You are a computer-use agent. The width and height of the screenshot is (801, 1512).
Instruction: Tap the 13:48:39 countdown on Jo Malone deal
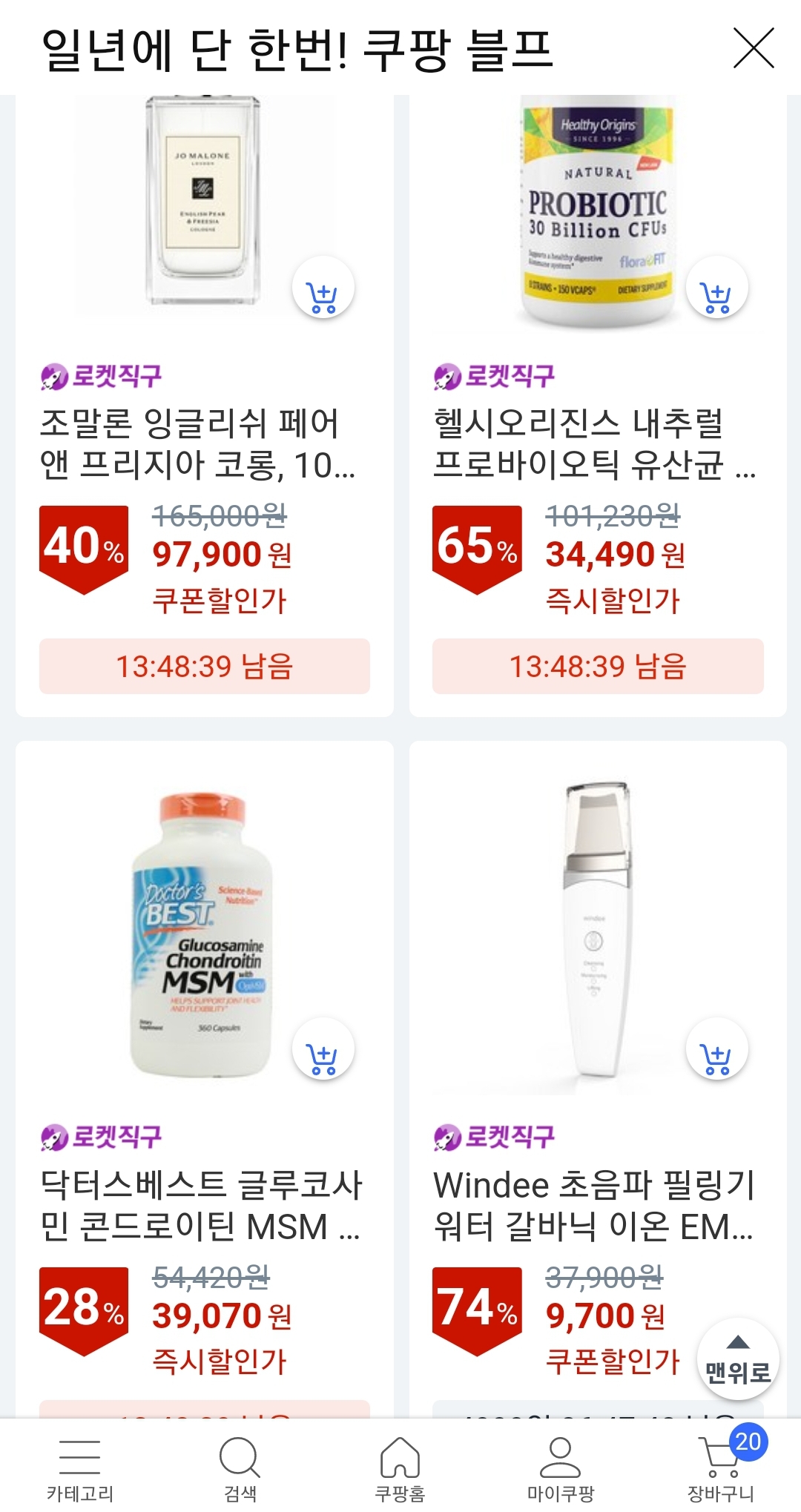[208, 666]
